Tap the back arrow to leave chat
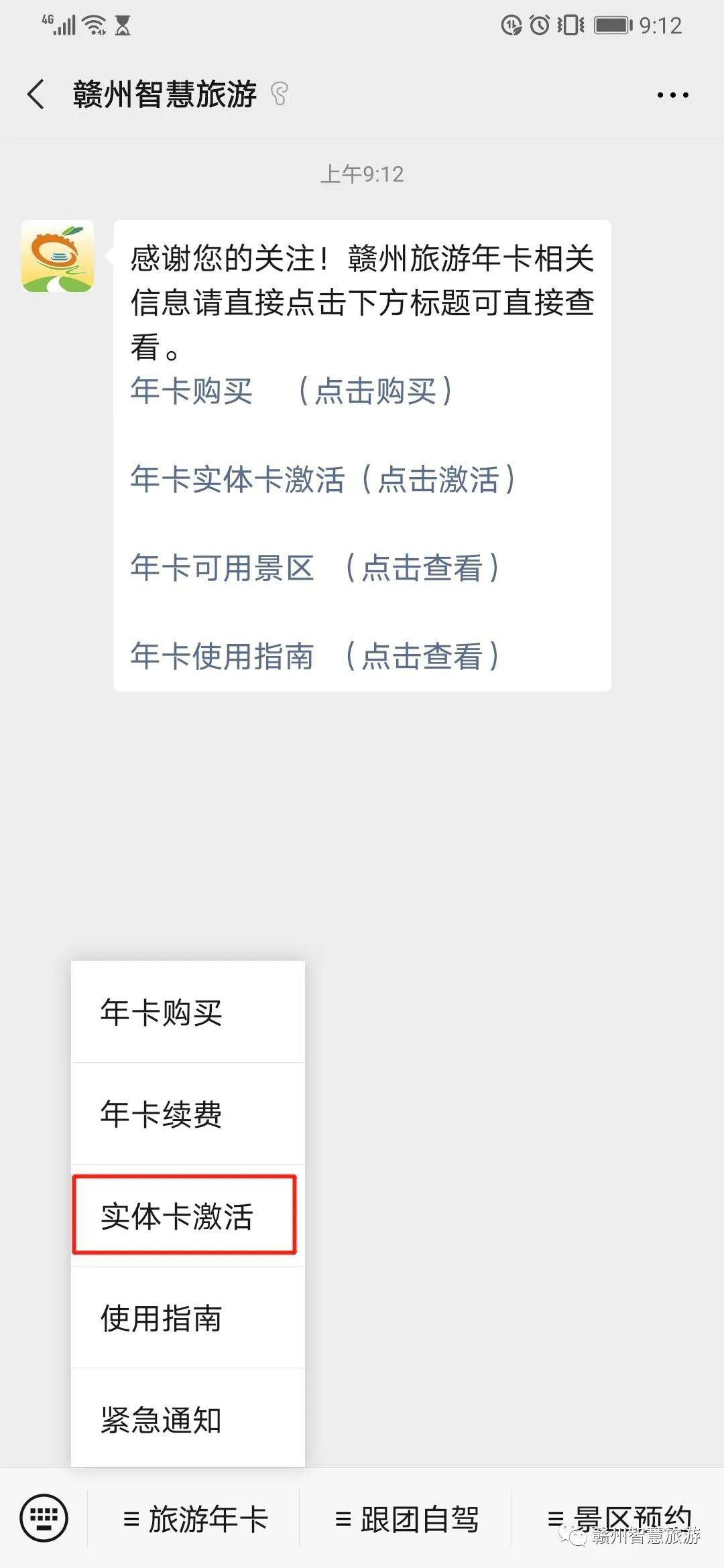Screen dimensions: 724x1568 click(35, 94)
